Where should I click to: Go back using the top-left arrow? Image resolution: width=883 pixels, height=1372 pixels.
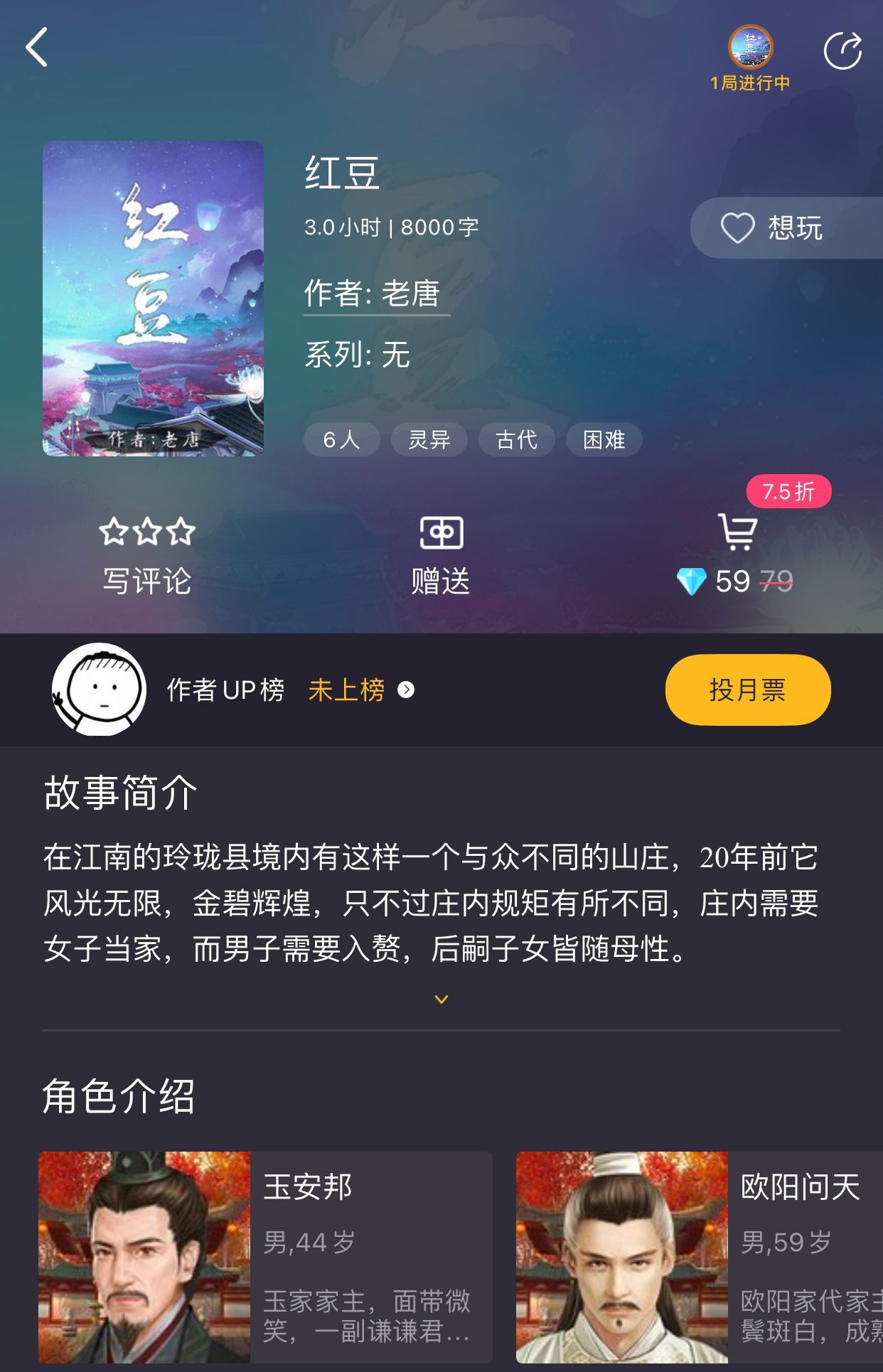(37, 48)
